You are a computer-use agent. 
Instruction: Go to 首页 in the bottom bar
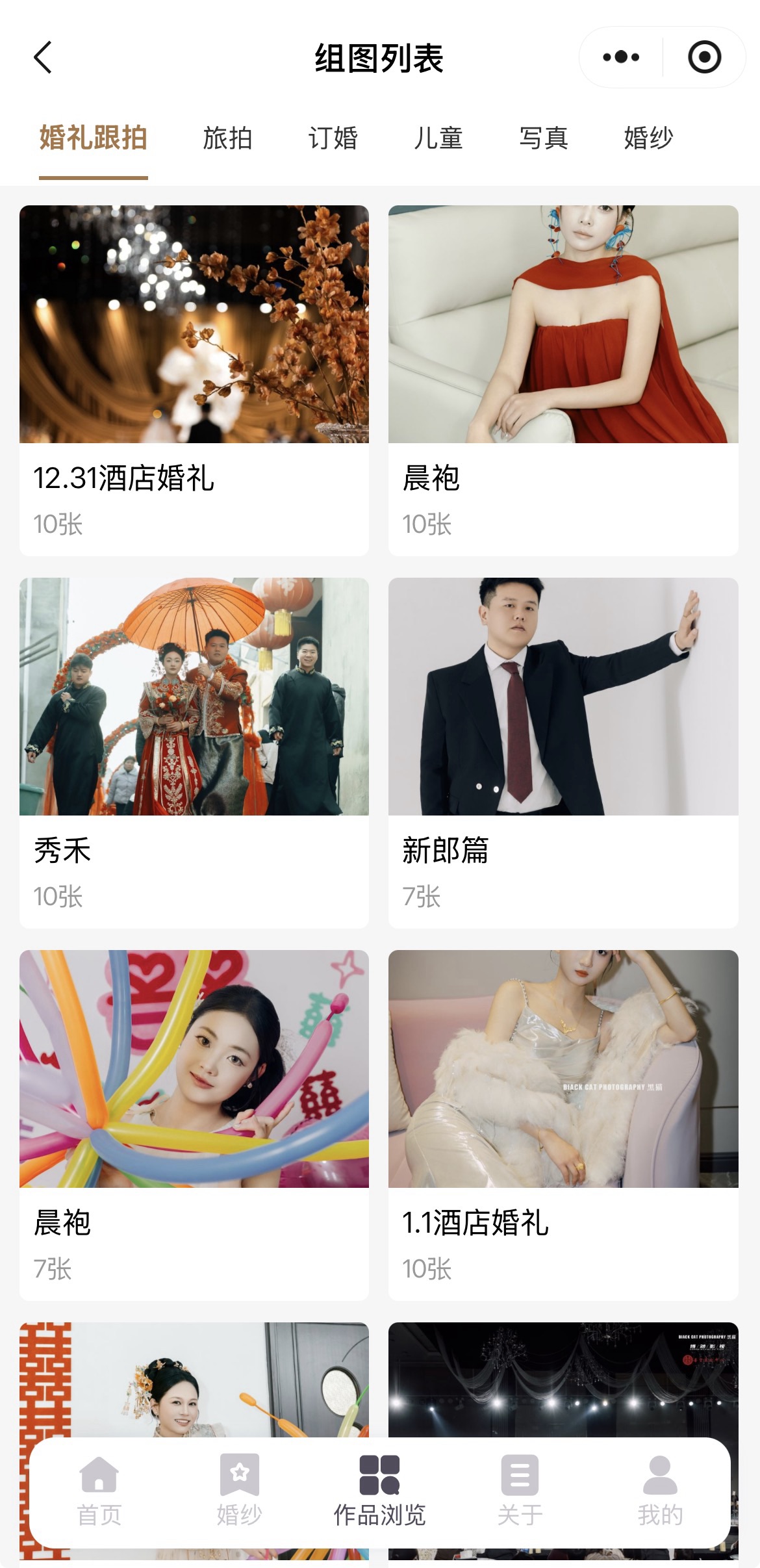point(99,1491)
